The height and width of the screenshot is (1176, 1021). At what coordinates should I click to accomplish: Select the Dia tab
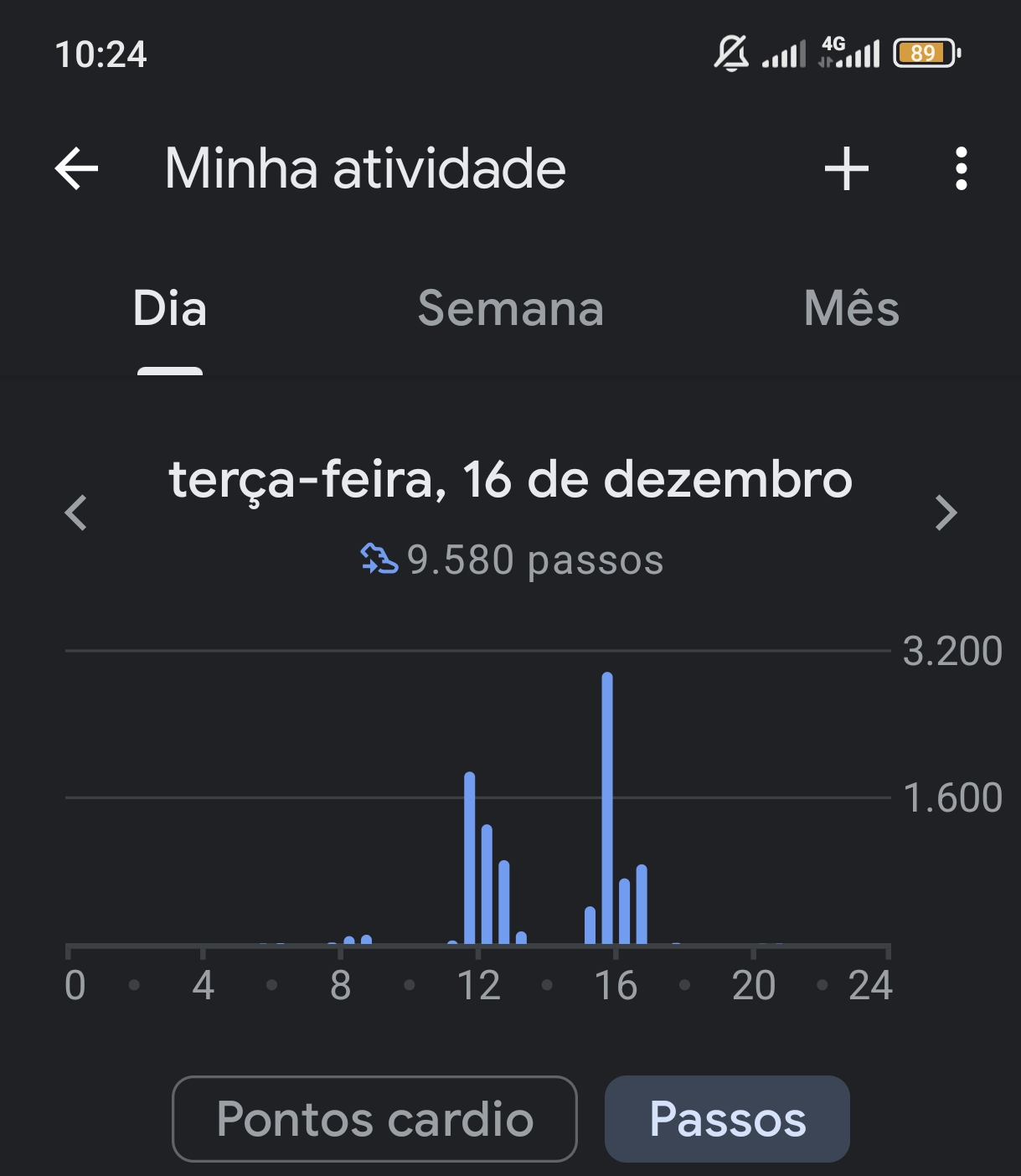[170, 309]
